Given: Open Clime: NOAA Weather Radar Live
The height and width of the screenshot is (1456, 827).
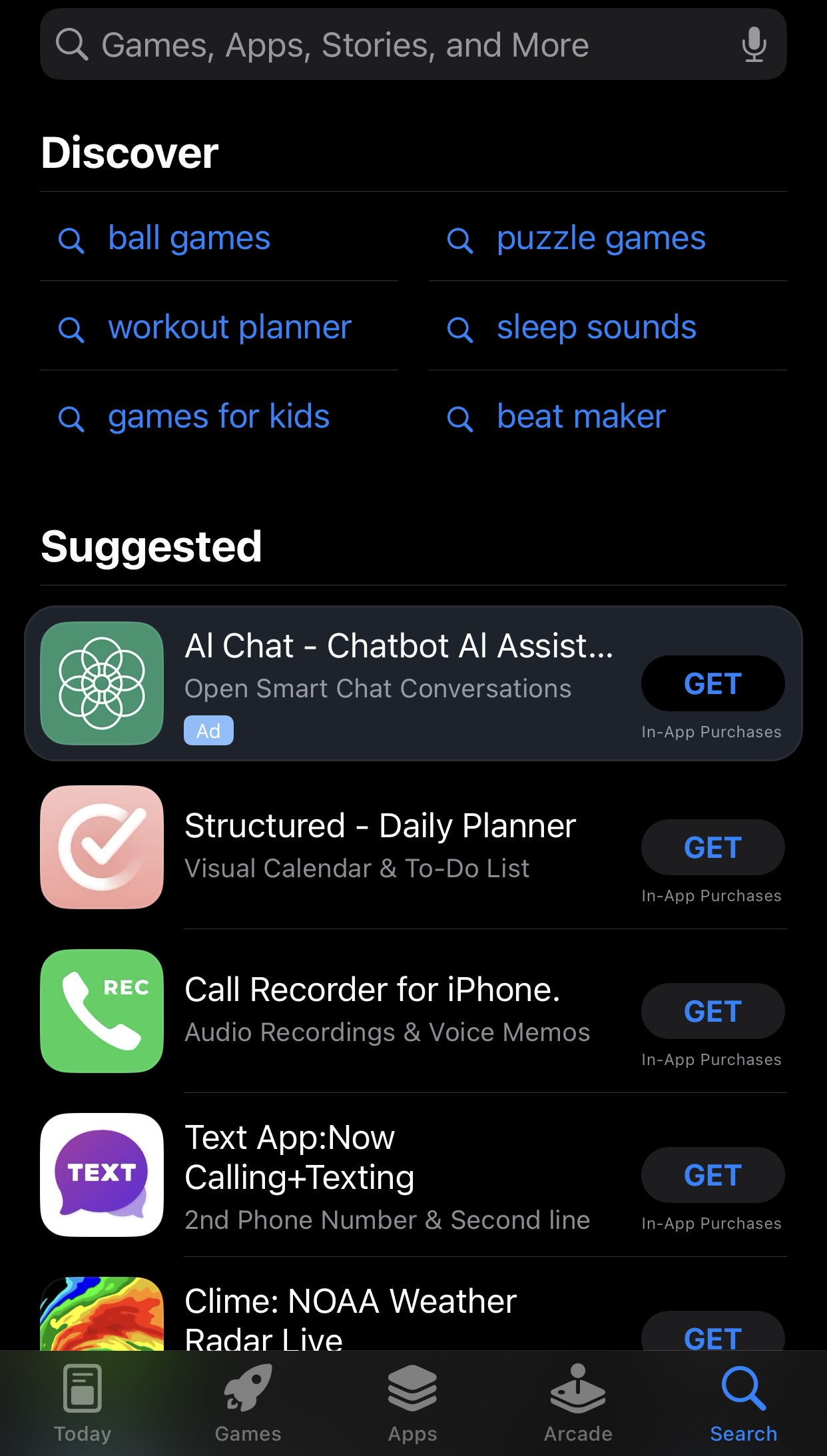Looking at the screenshot, I should point(351,1319).
